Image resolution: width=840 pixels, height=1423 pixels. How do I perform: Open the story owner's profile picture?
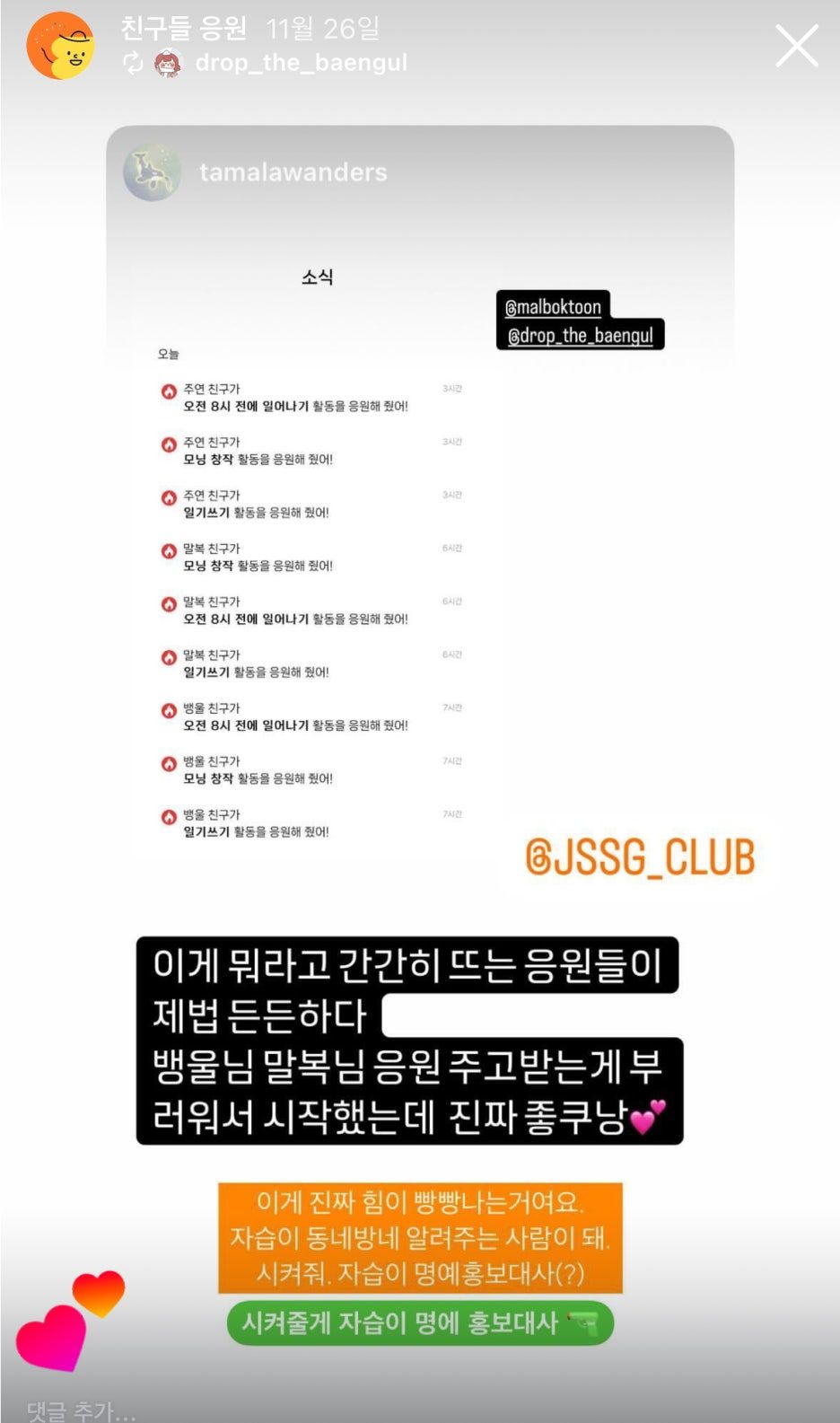(60, 46)
